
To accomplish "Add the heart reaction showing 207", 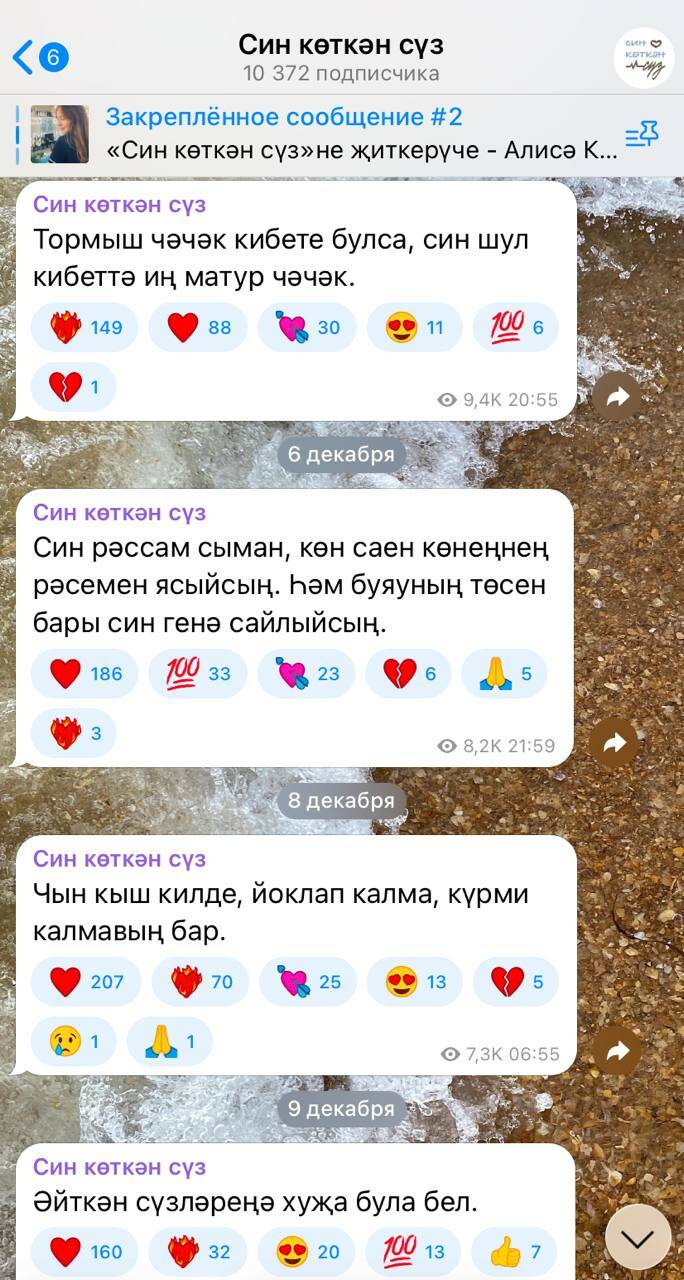I will (x=85, y=982).
